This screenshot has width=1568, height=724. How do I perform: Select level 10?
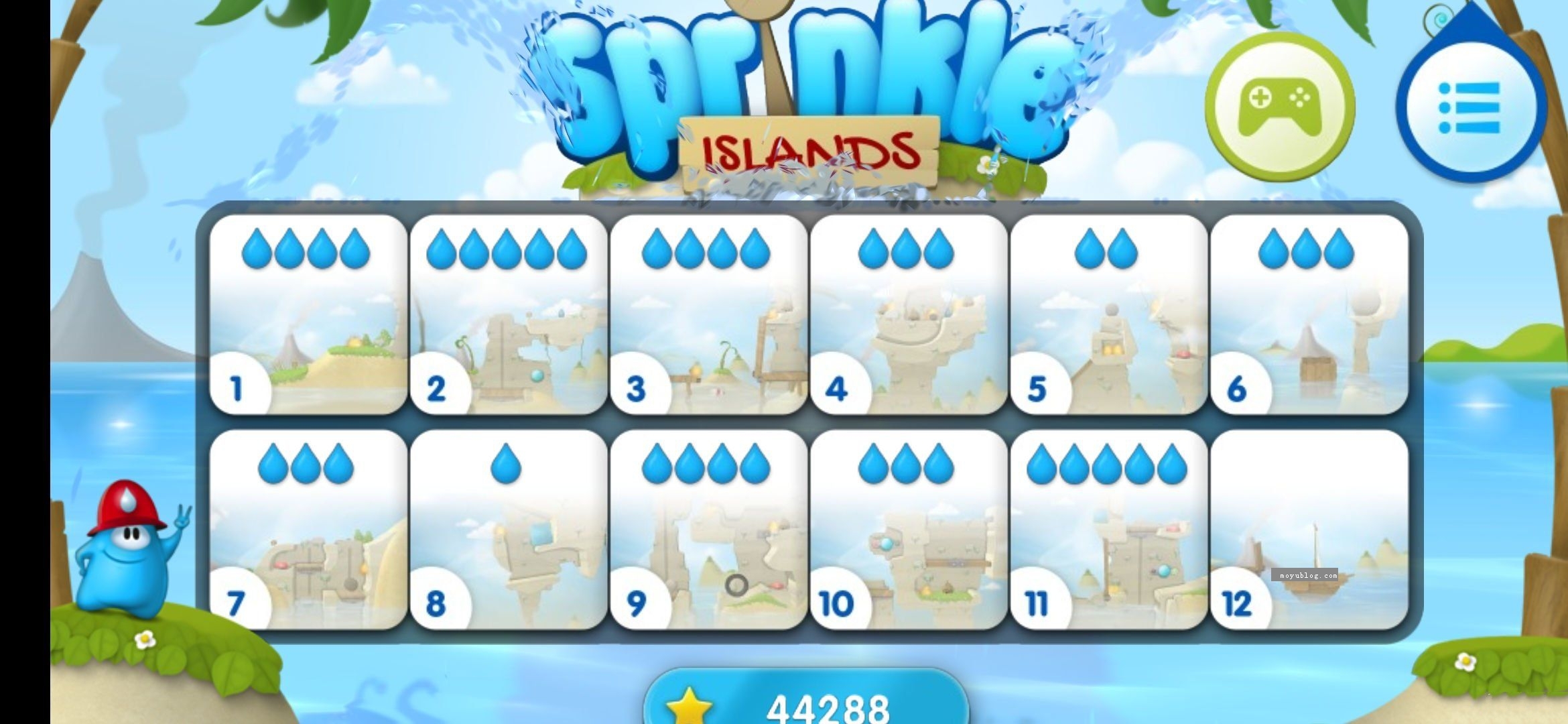[x=908, y=530]
